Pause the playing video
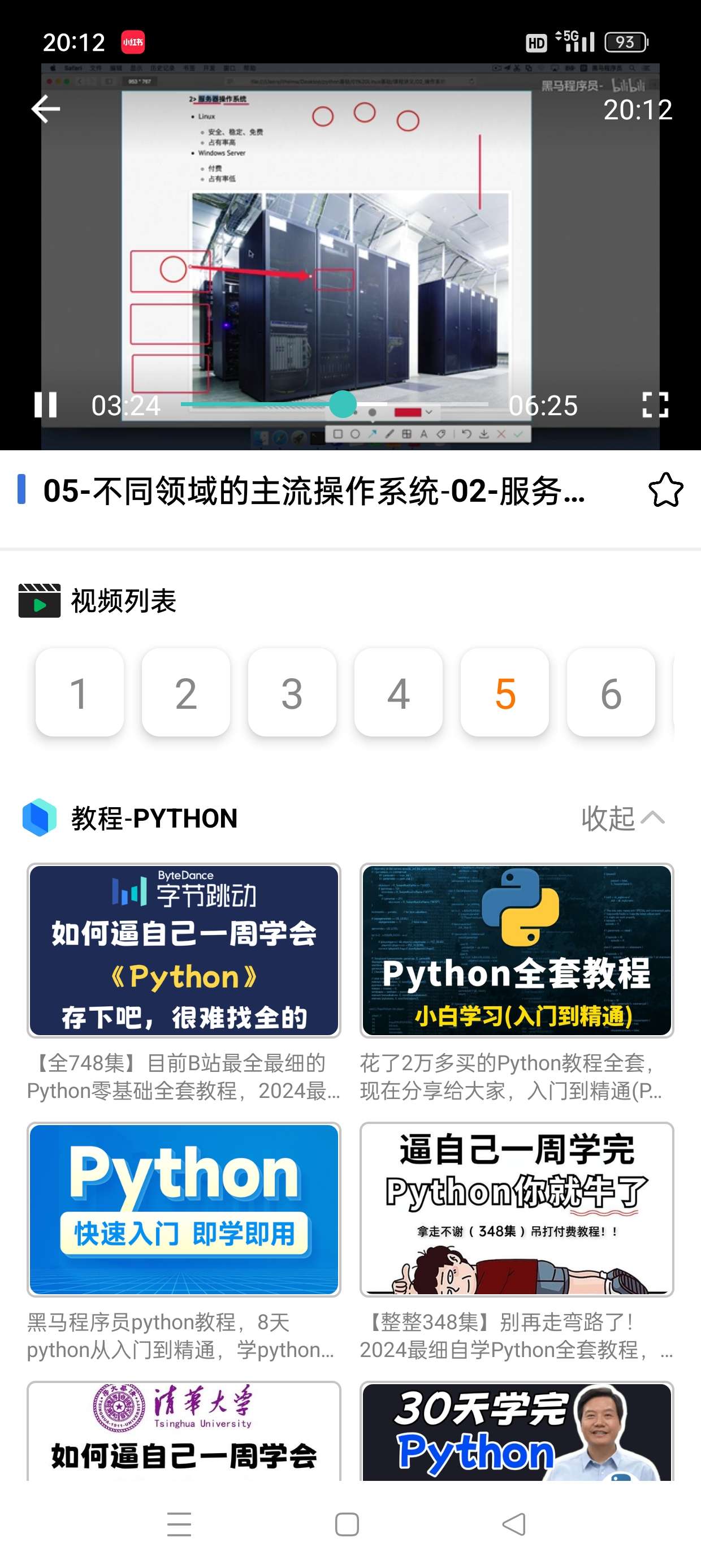 point(46,405)
